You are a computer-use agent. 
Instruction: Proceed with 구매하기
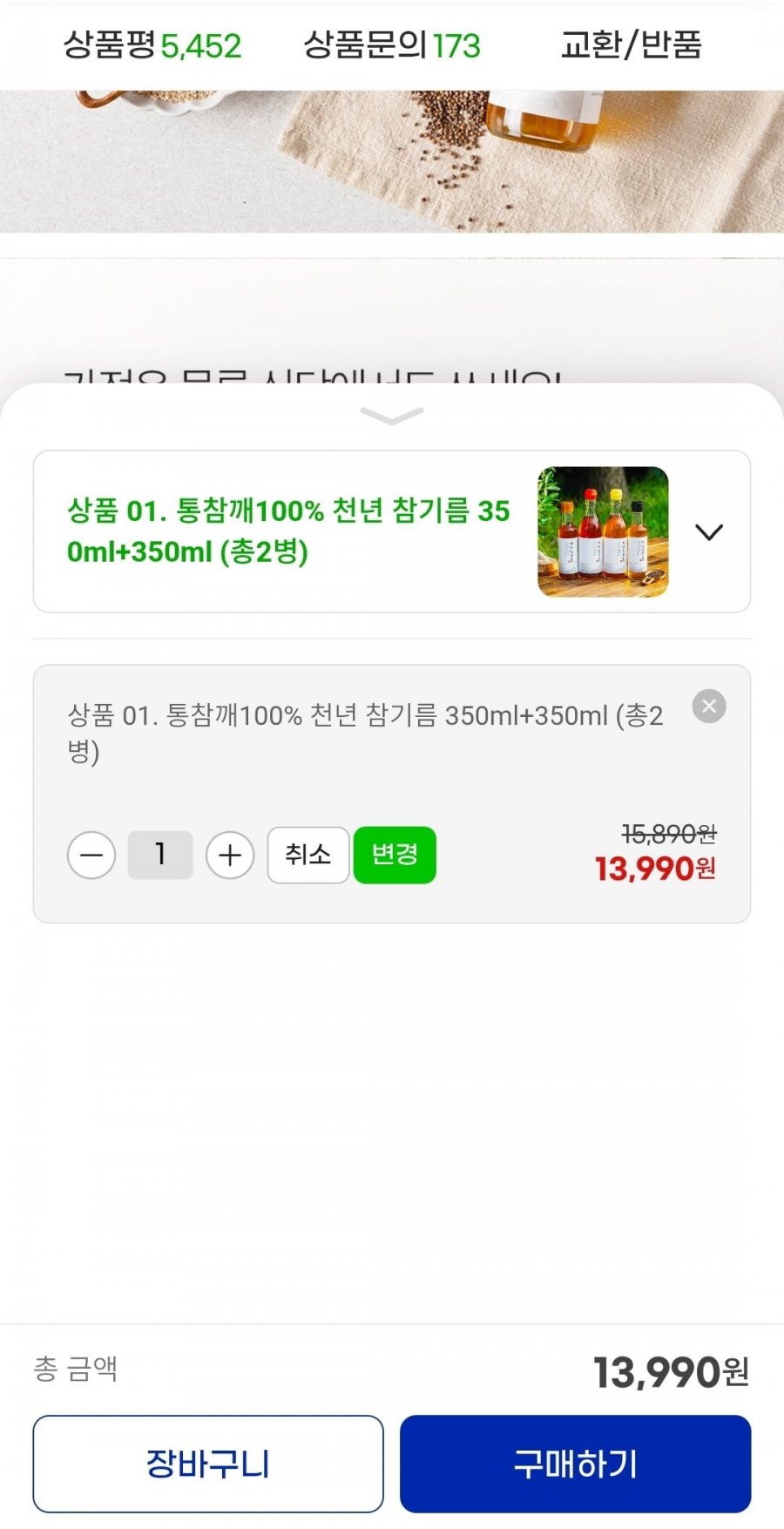pyautogui.click(x=575, y=1464)
